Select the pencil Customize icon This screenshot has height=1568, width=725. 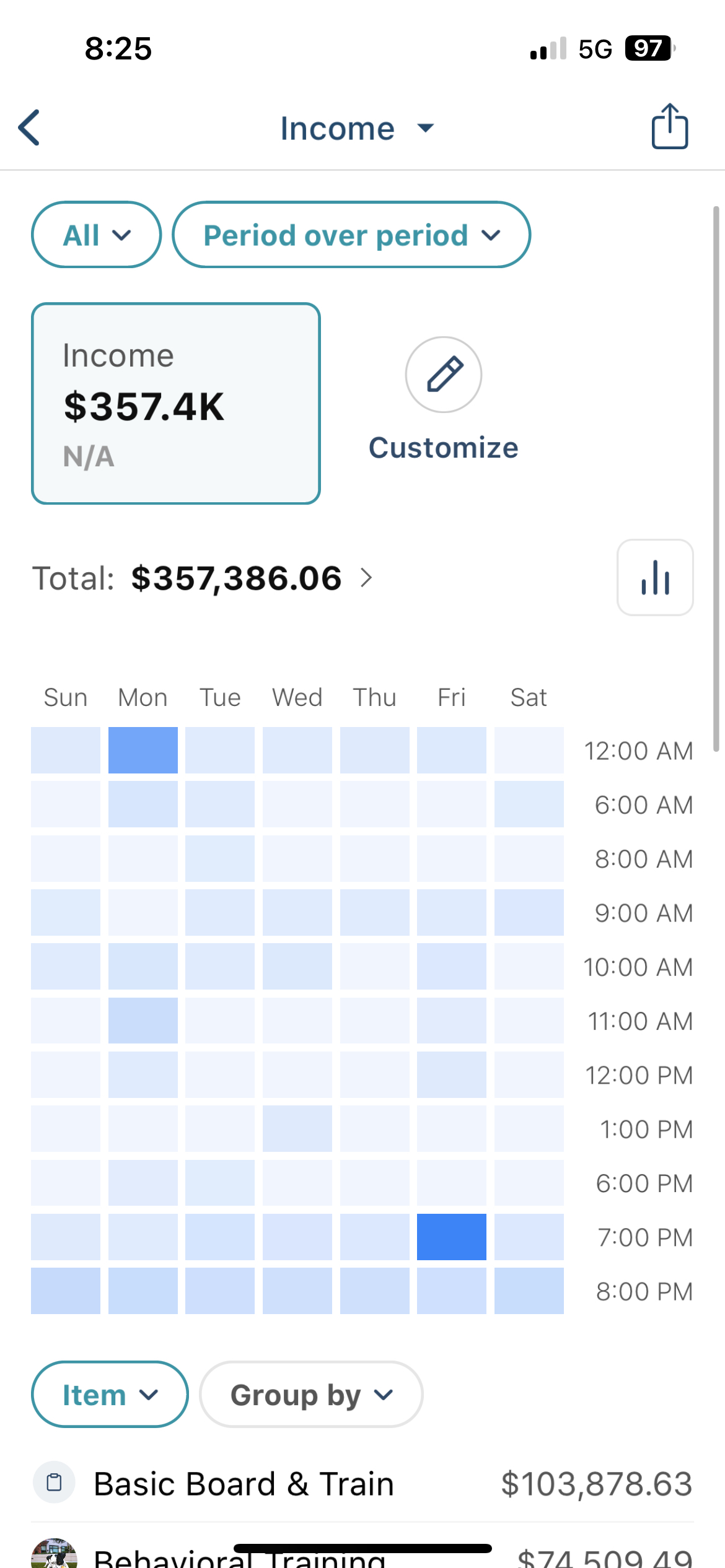click(443, 375)
